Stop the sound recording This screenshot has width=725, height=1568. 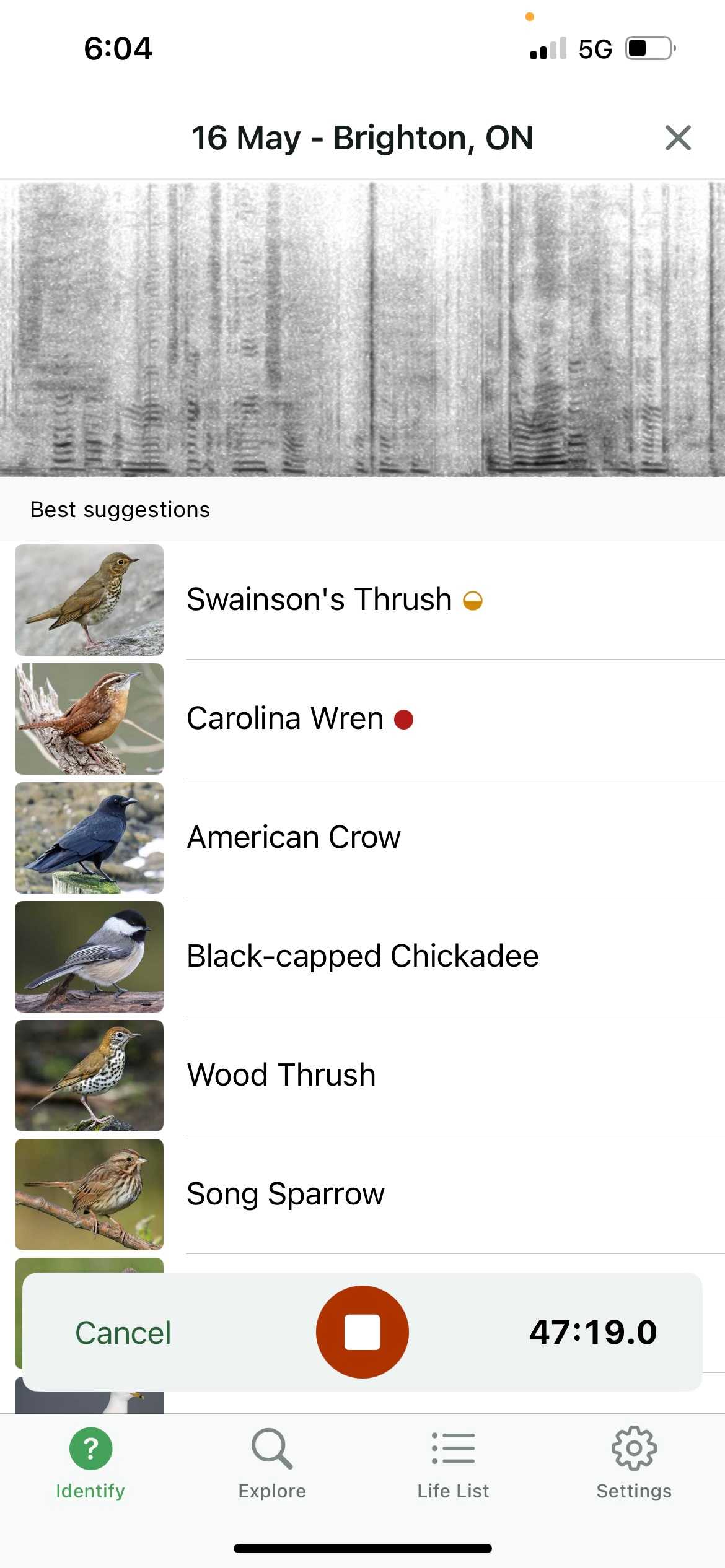tap(362, 1332)
